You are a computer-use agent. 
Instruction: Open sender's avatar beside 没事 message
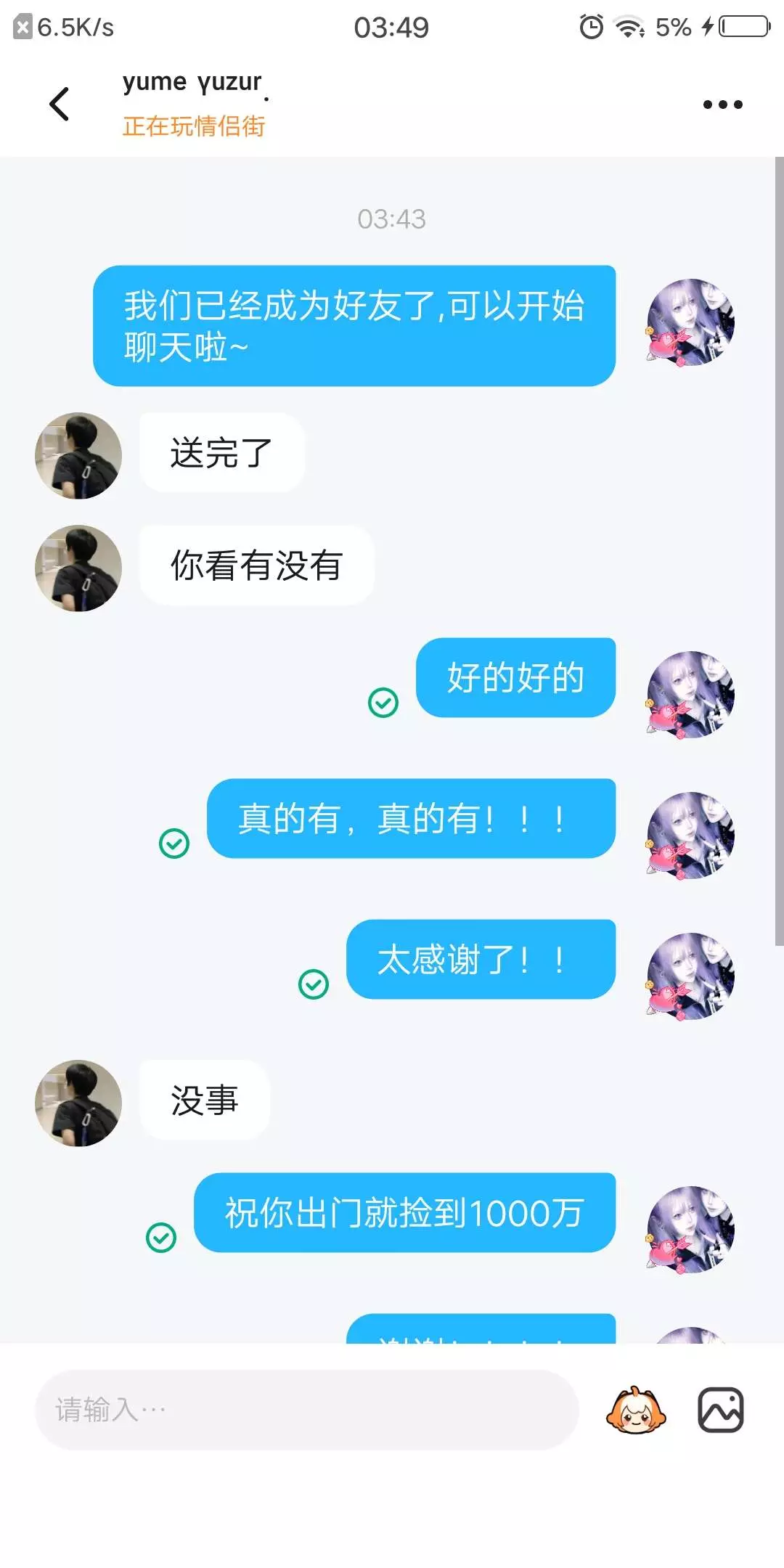(78, 1103)
